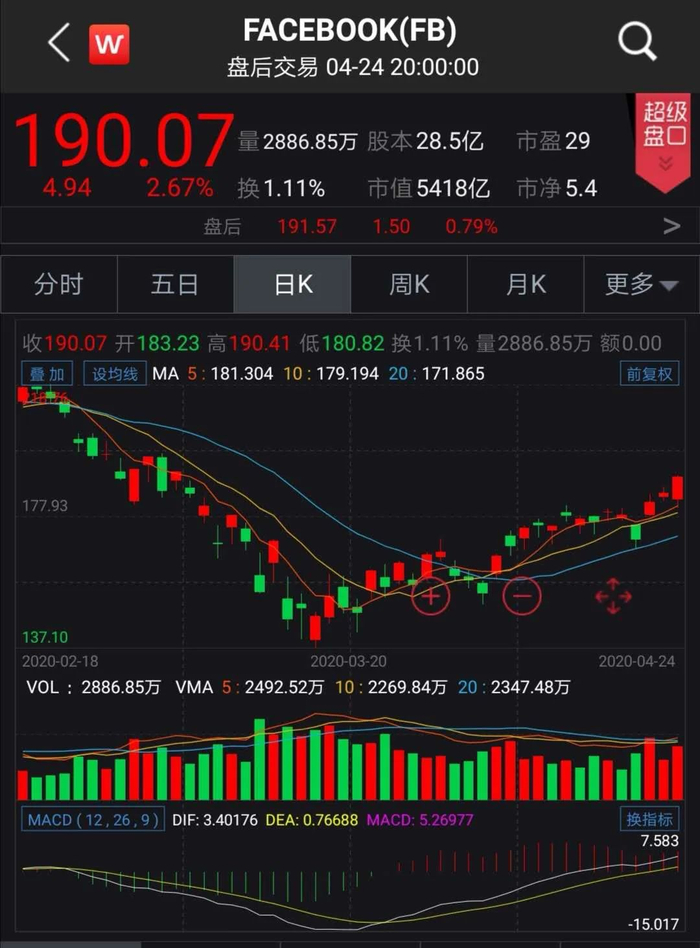Switch to the 分时 chart tab

[x=59, y=285]
